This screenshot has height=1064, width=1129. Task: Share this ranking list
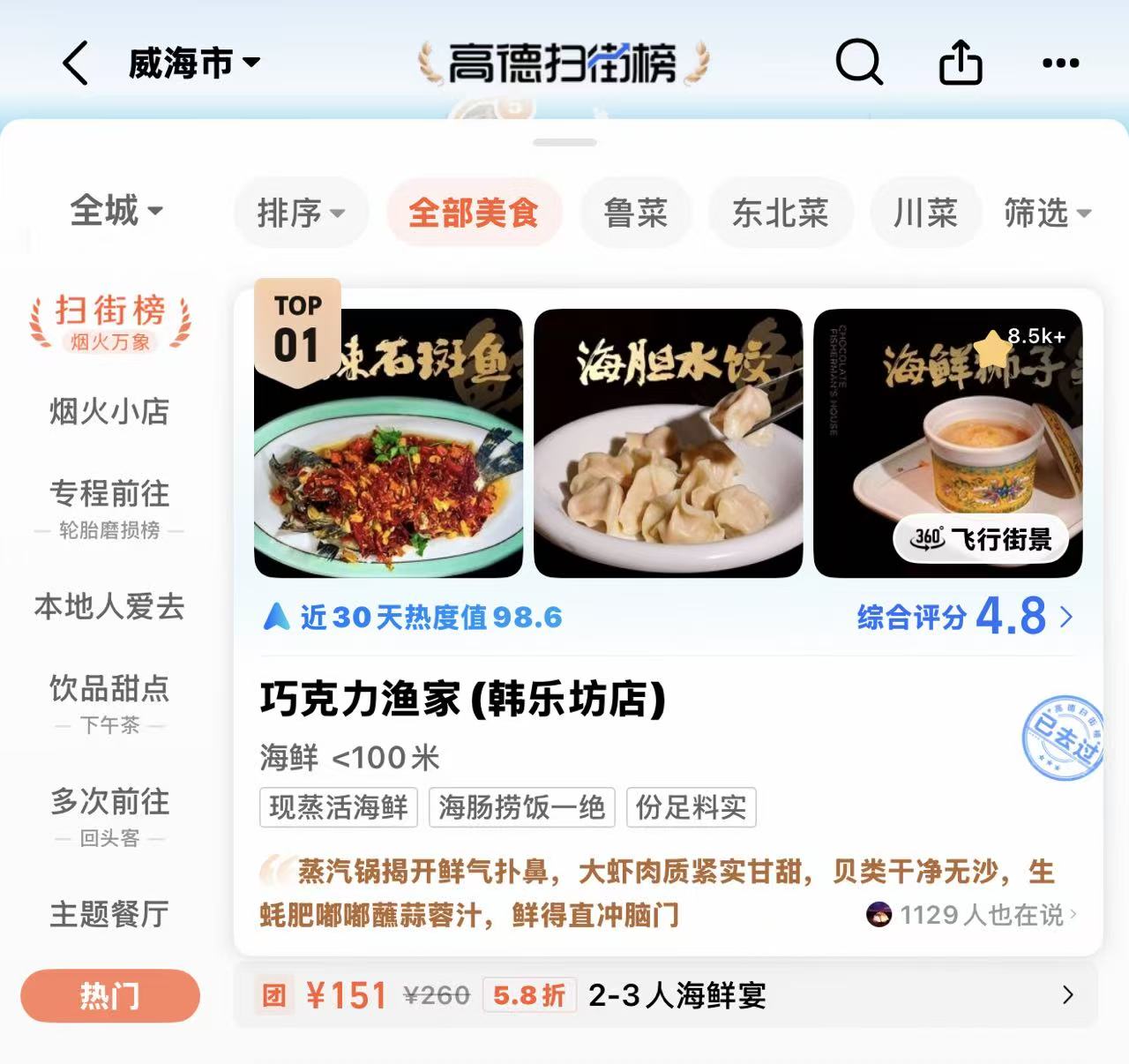(x=961, y=63)
